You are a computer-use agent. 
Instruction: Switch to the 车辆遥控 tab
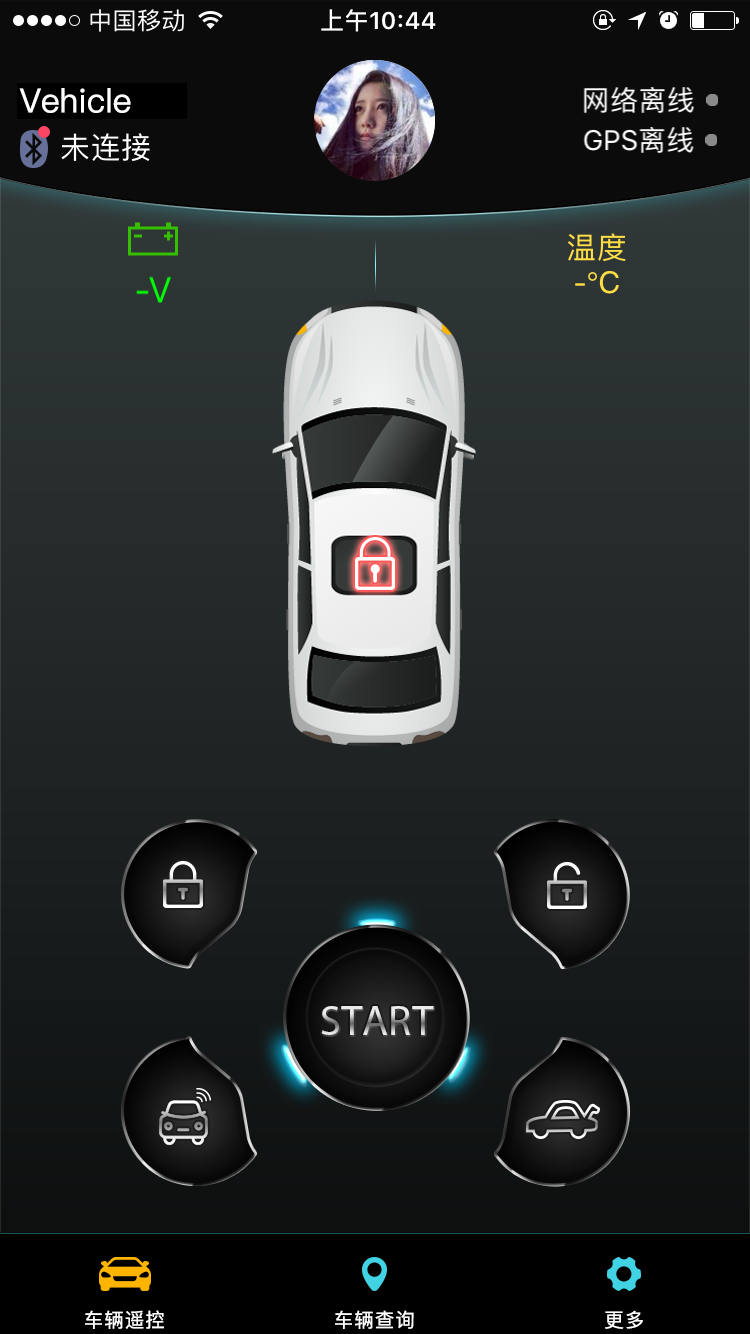[125, 1292]
